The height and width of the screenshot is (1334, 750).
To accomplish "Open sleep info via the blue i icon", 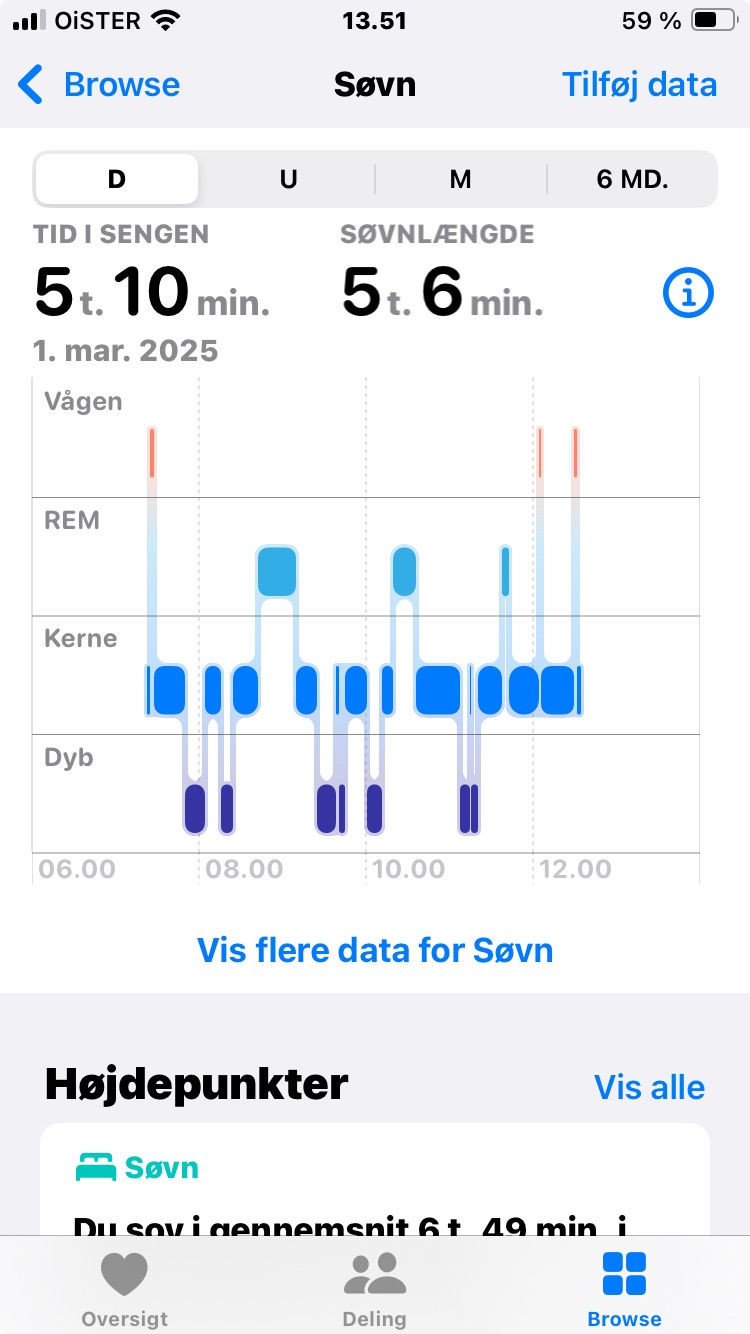I will coord(687,291).
